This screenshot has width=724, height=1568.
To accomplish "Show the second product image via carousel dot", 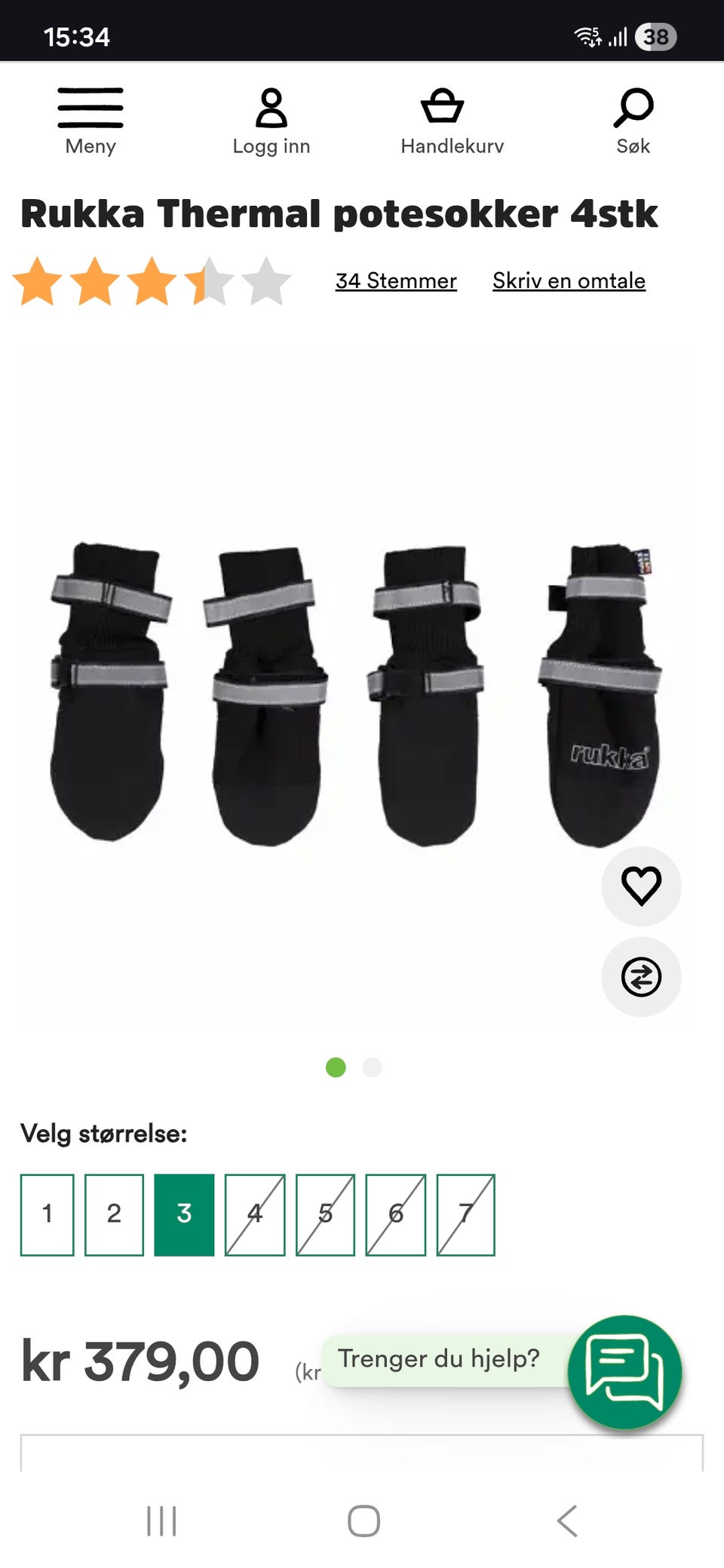I will (371, 1068).
